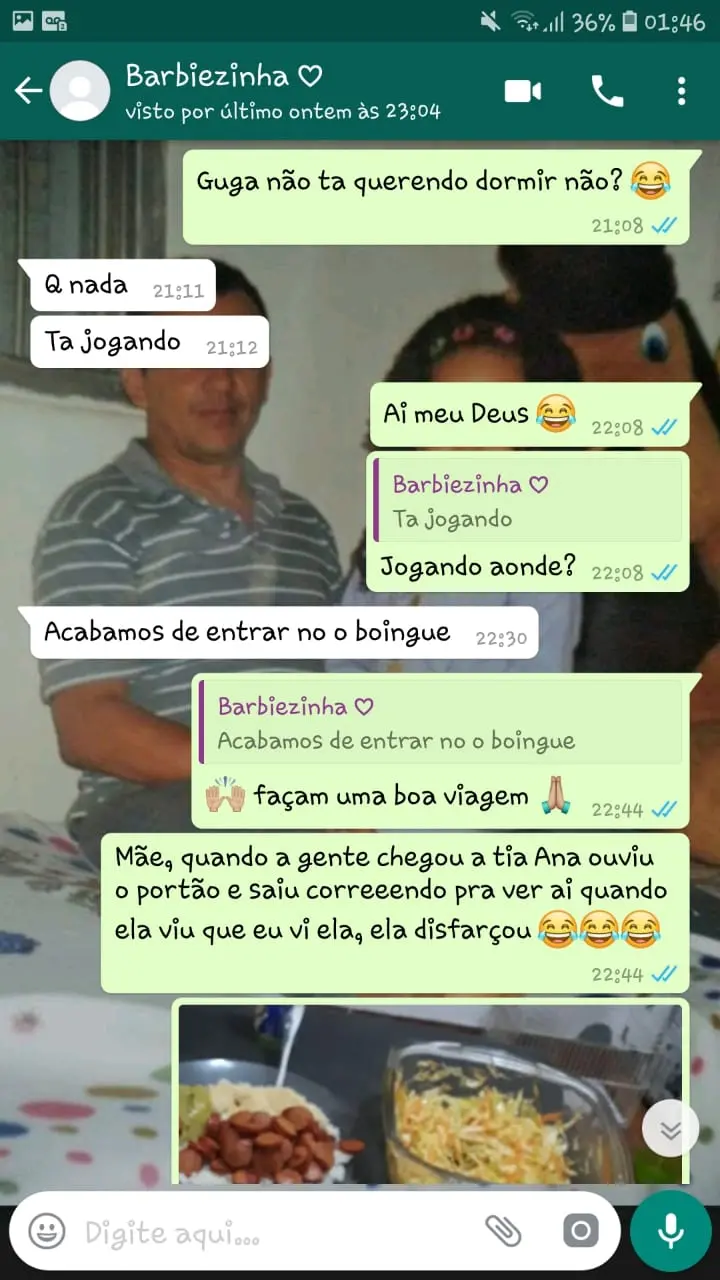Go back to the chat list
This screenshot has height=1280, width=720.
click(x=28, y=91)
